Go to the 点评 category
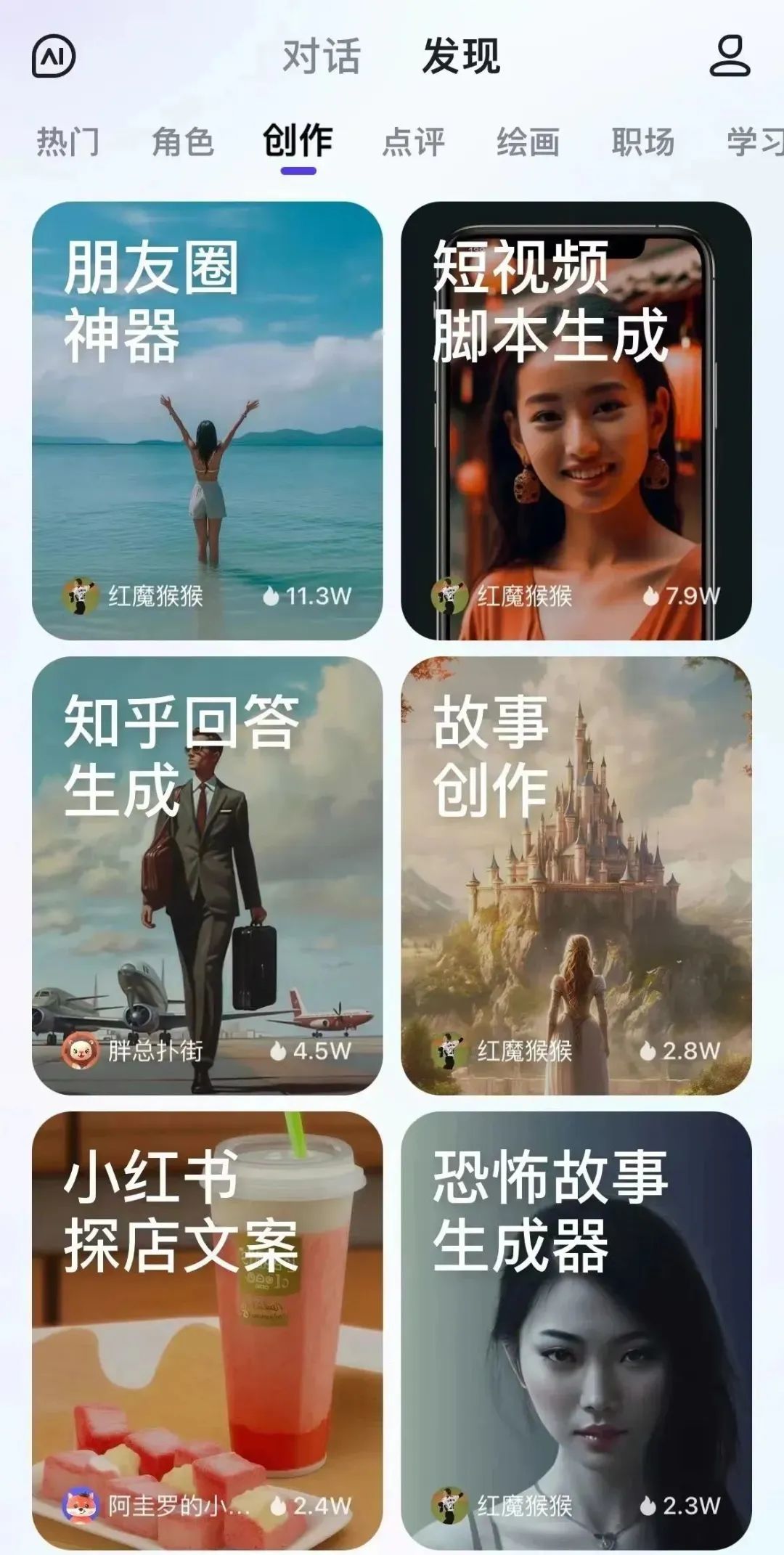784x1555 pixels. point(413,141)
